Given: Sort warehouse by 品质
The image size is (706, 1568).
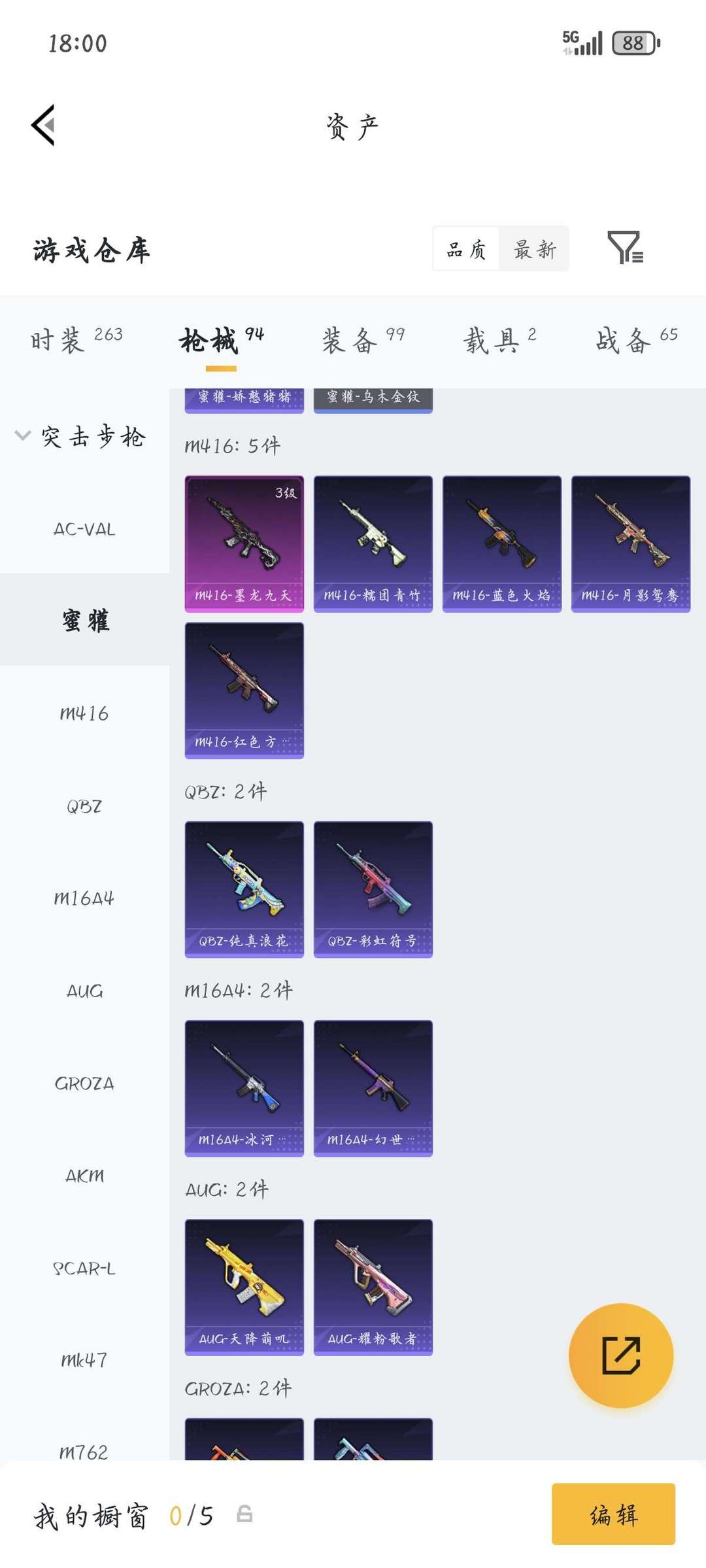Looking at the screenshot, I should pyautogui.click(x=466, y=249).
